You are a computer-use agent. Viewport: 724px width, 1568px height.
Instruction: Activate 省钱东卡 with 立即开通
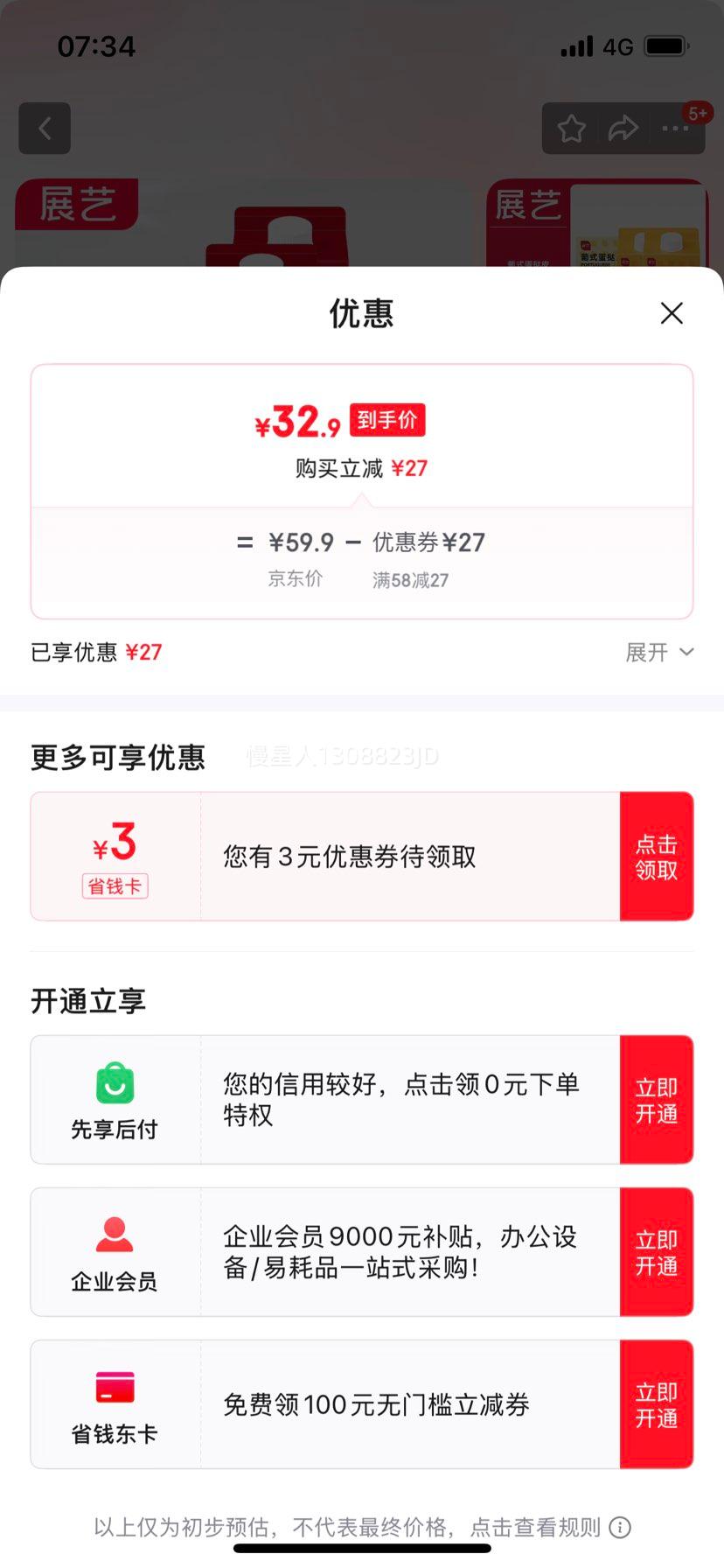(657, 1404)
